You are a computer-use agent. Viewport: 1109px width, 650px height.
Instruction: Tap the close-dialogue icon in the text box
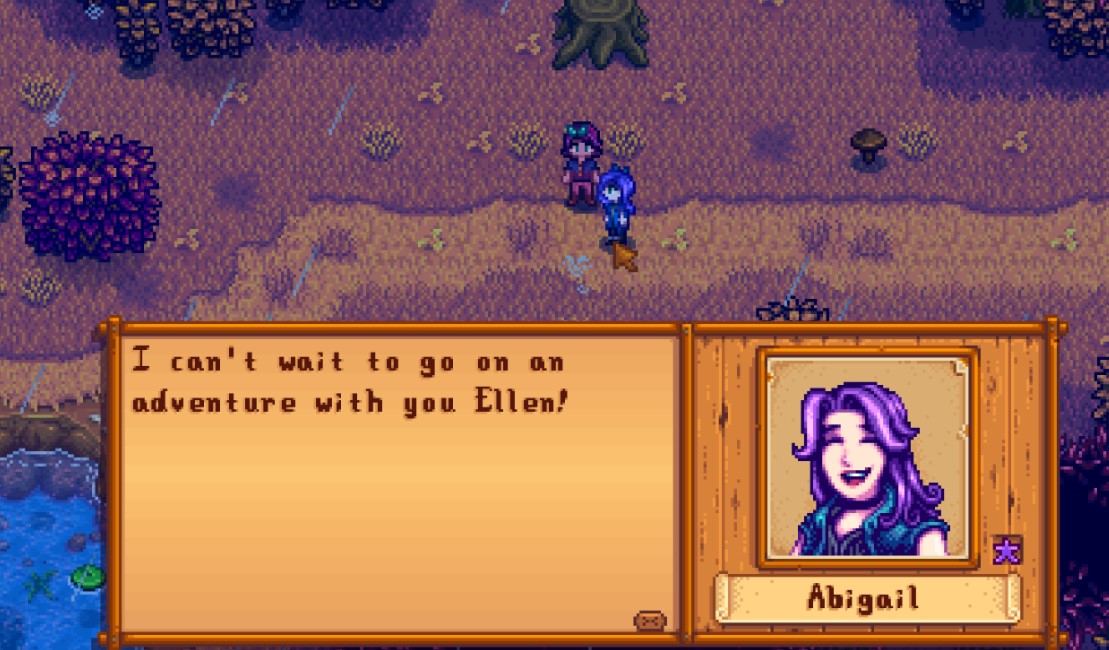click(650, 621)
